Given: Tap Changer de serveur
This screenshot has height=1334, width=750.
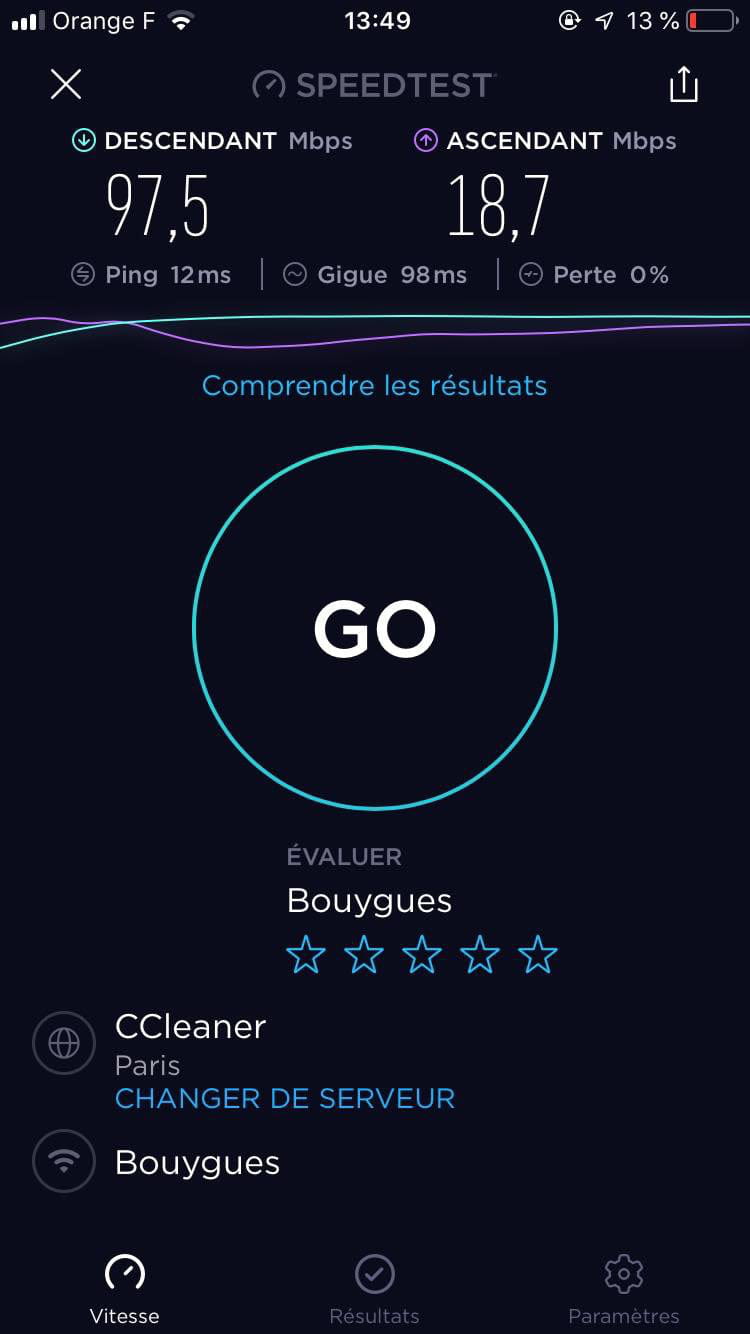Looking at the screenshot, I should coord(285,1099).
